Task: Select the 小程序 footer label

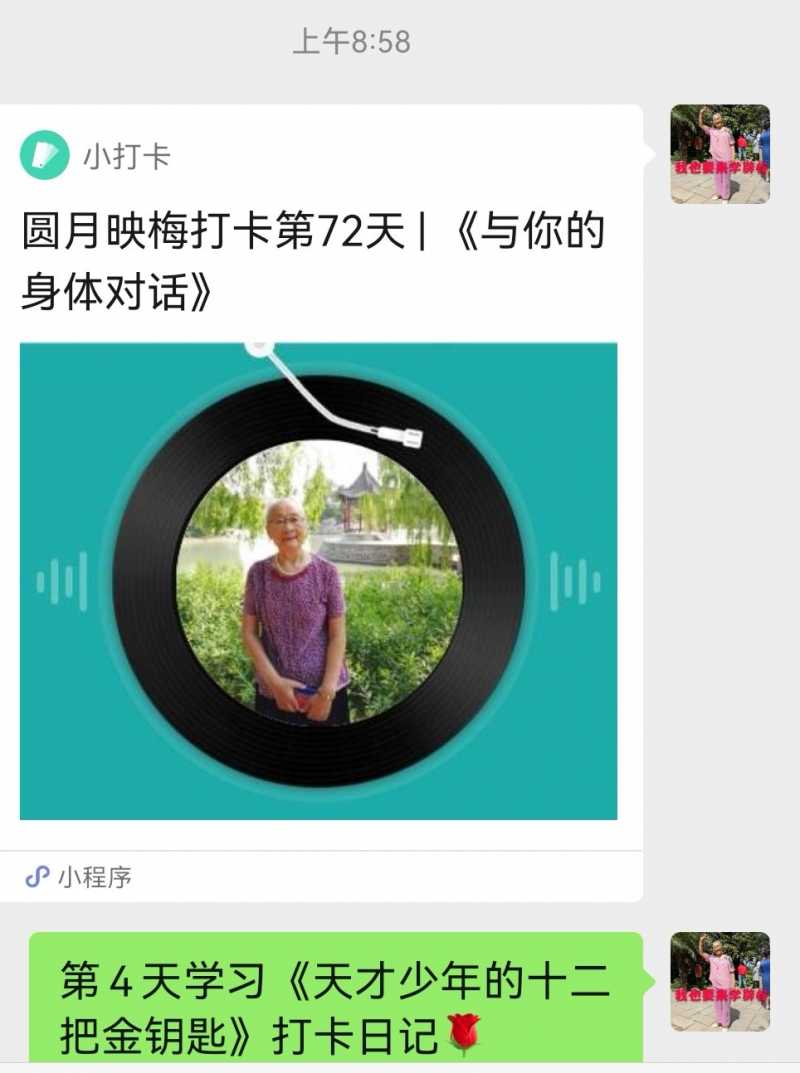Action: 94,876
